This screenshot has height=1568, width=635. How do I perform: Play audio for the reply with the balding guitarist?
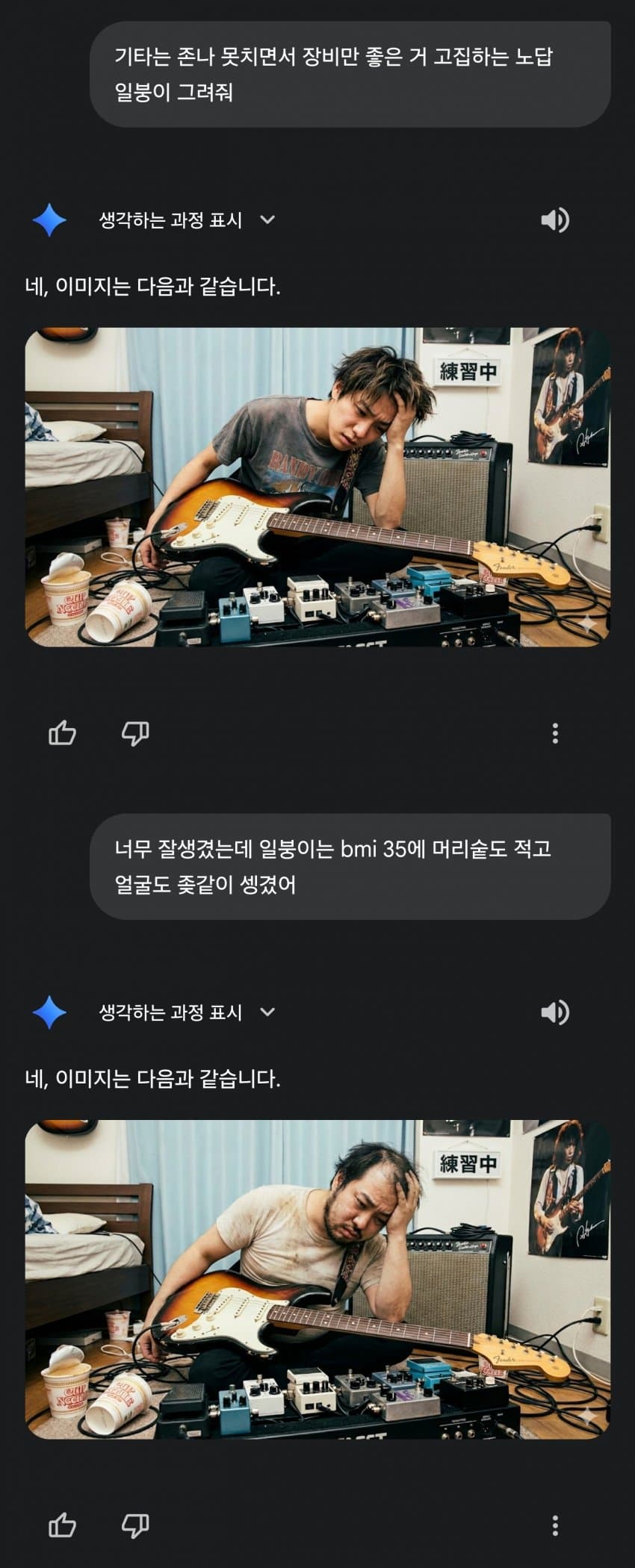[554, 1012]
